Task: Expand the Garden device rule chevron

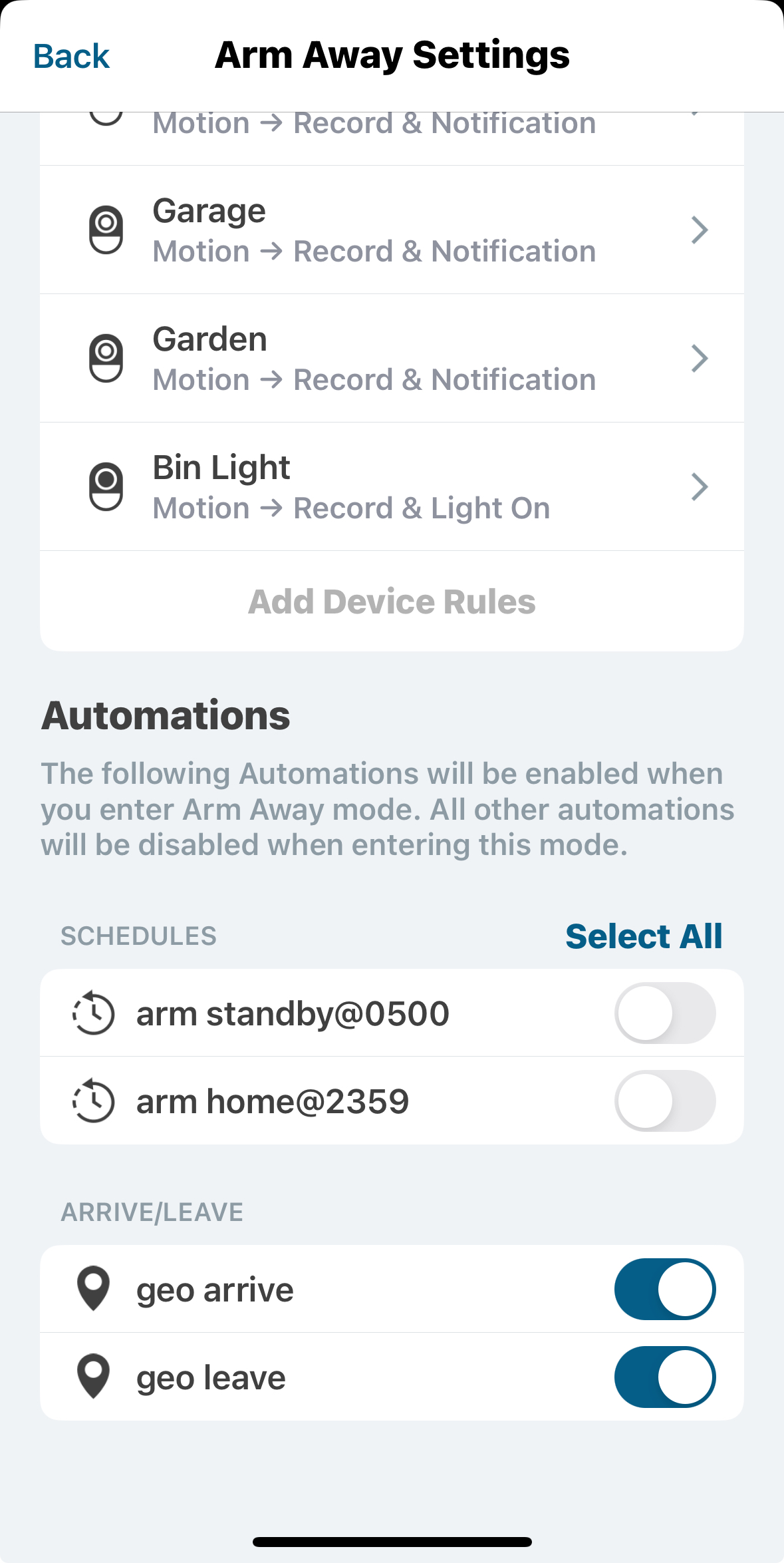Action: click(700, 357)
